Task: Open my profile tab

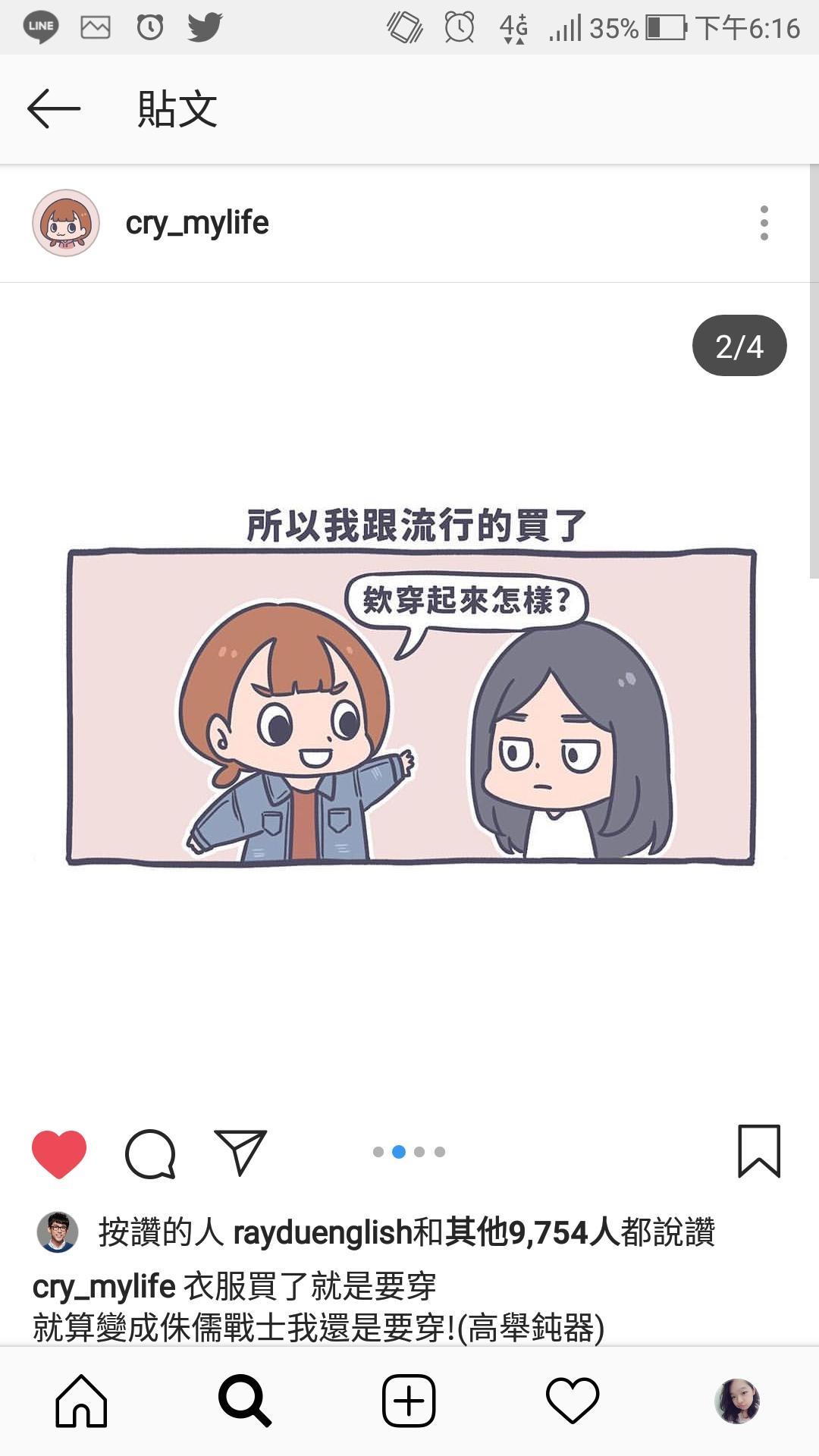Action: pyautogui.click(x=737, y=1401)
